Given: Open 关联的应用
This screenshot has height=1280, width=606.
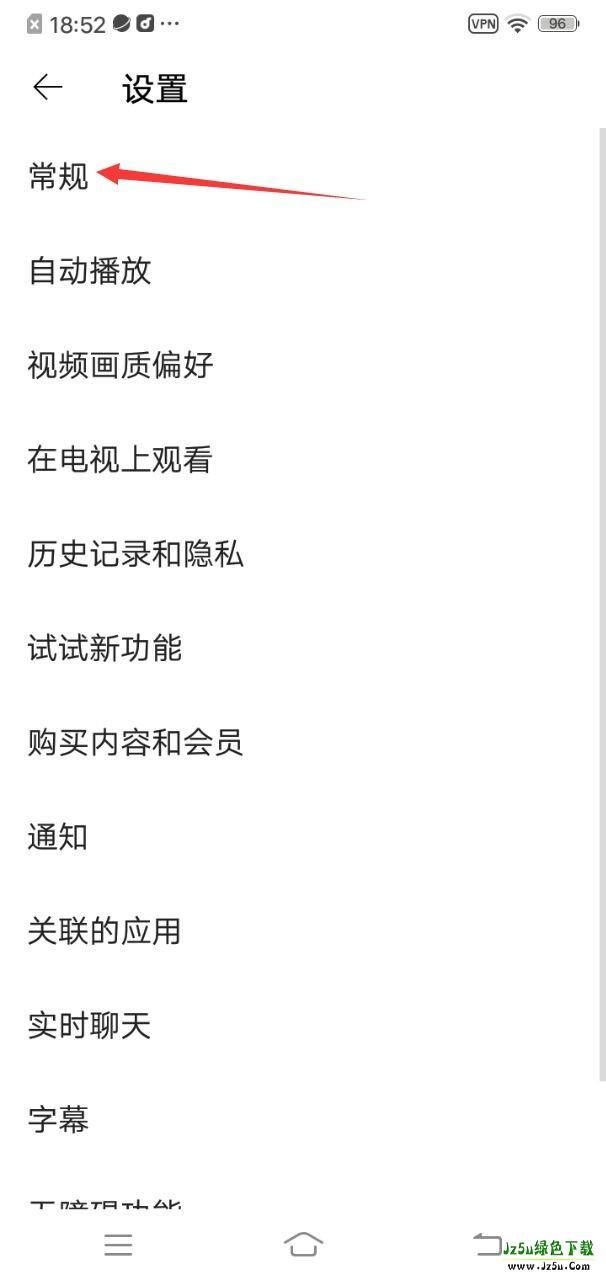Looking at the screenshot, I should [104, 931].
